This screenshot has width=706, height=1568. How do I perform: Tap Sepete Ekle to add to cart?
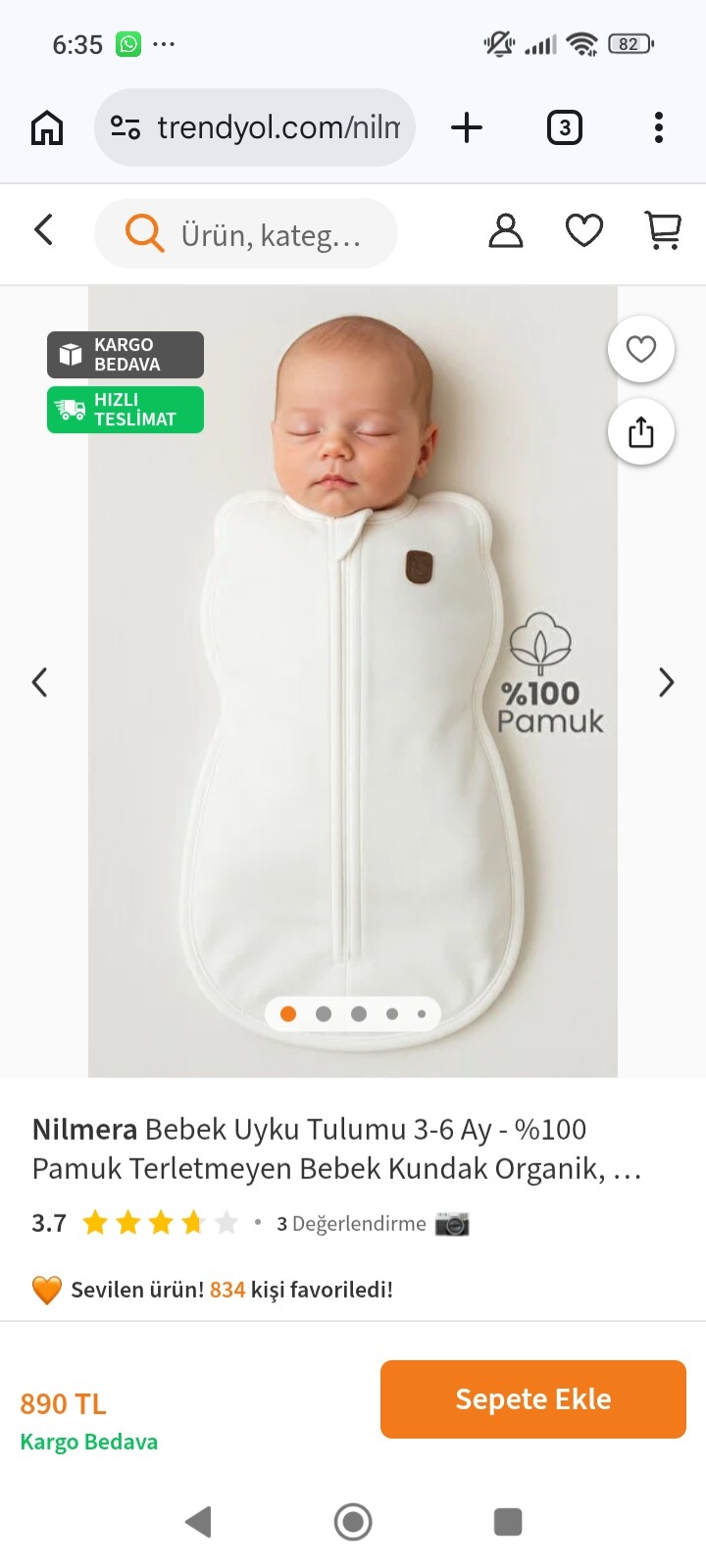tap(532, 1399)
